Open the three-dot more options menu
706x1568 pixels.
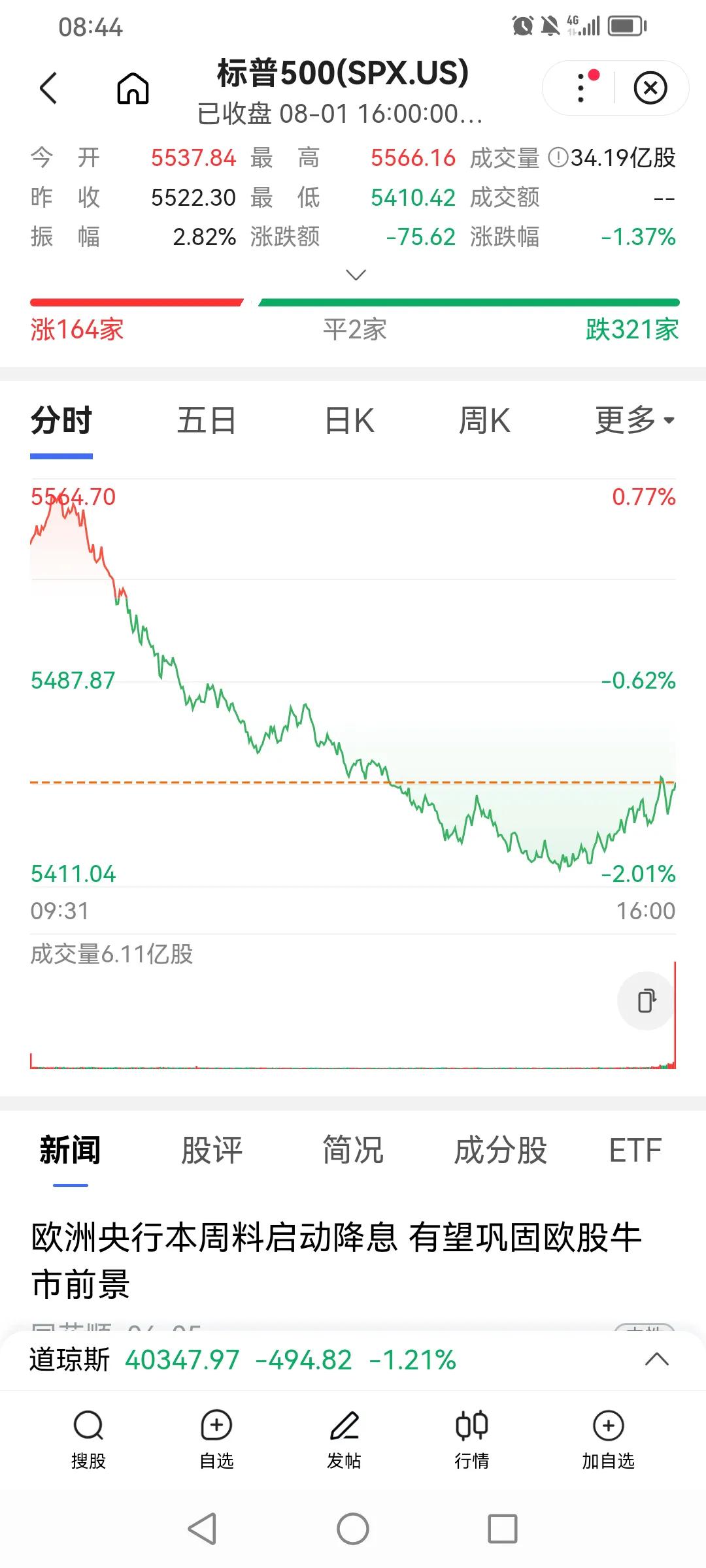coord(581,88)
